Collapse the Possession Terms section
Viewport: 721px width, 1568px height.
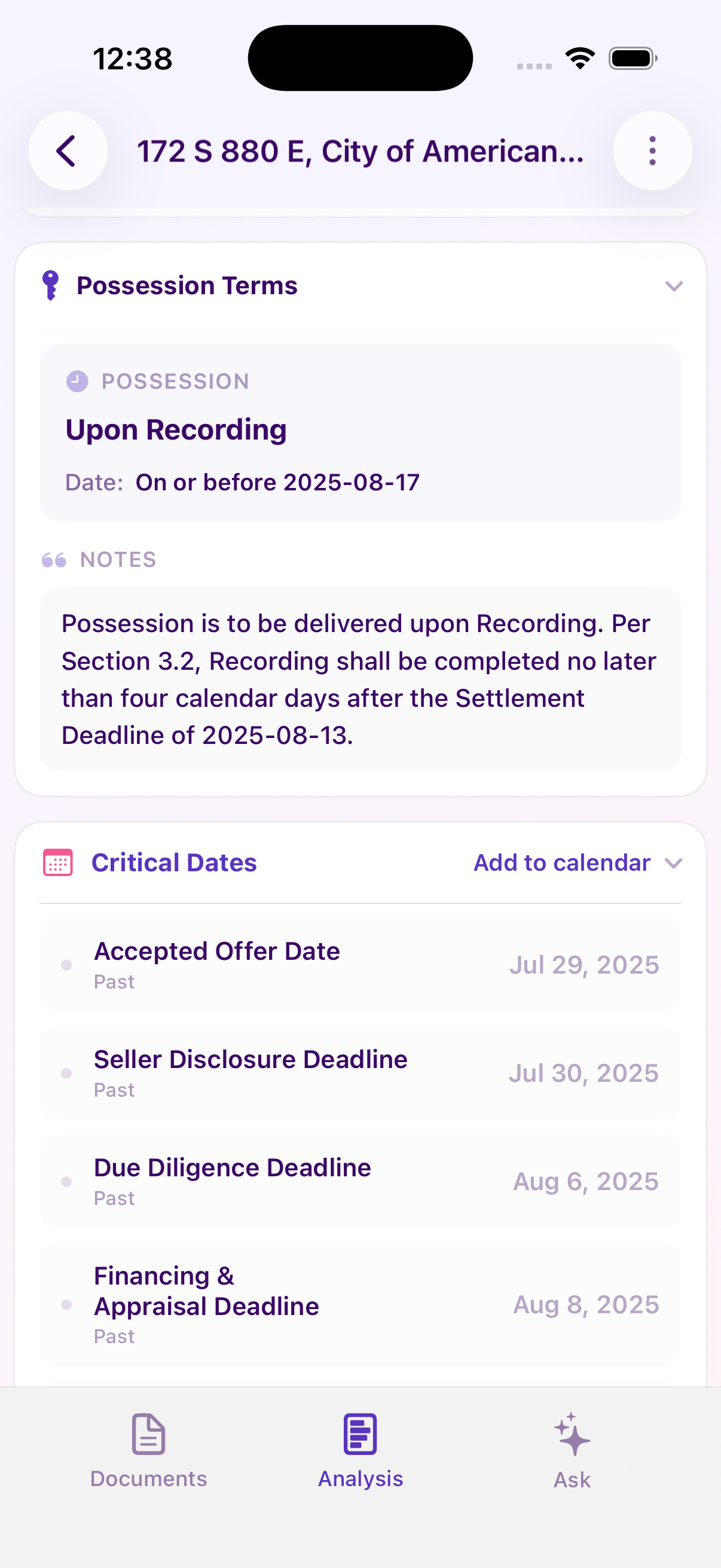coord(674,286)
